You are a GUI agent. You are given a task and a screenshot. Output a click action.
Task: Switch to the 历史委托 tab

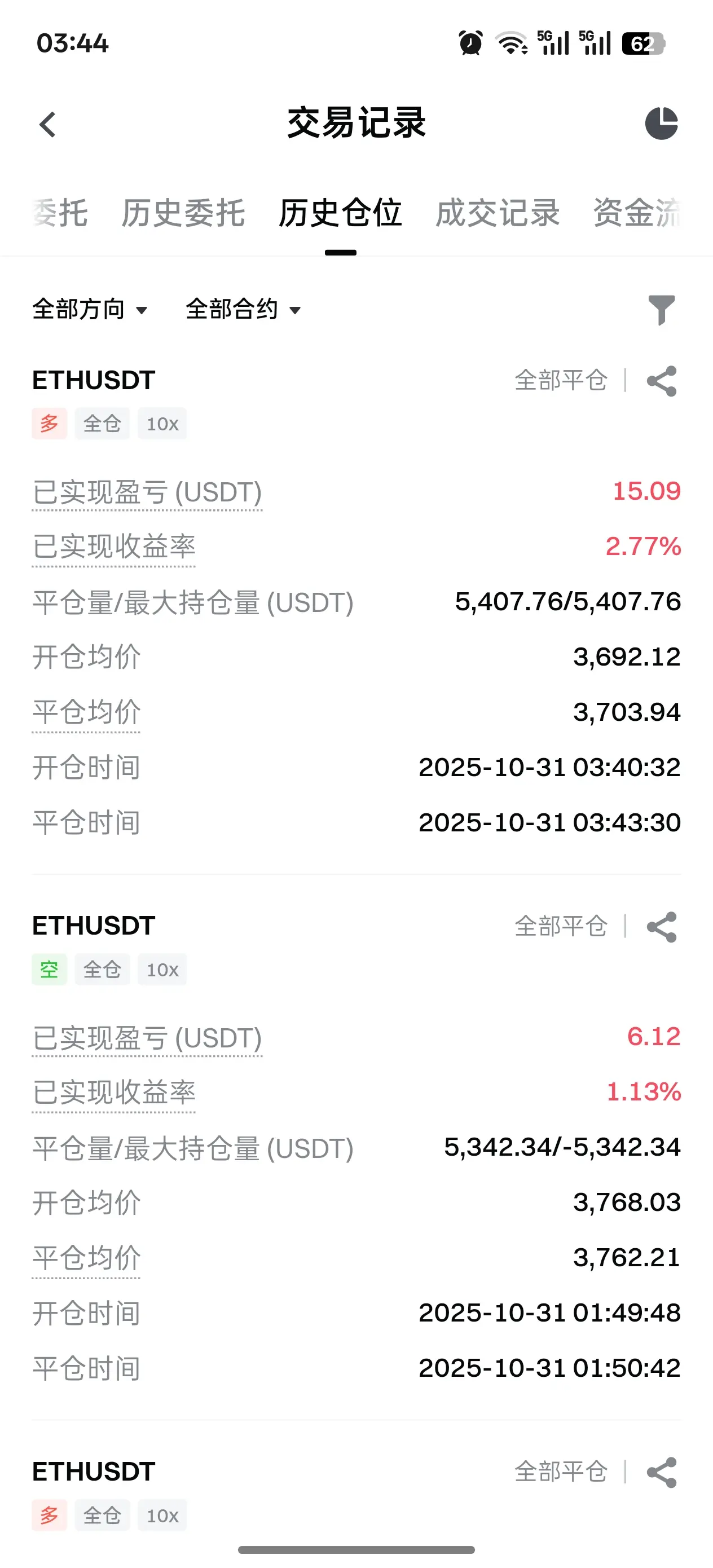point(183,213)
